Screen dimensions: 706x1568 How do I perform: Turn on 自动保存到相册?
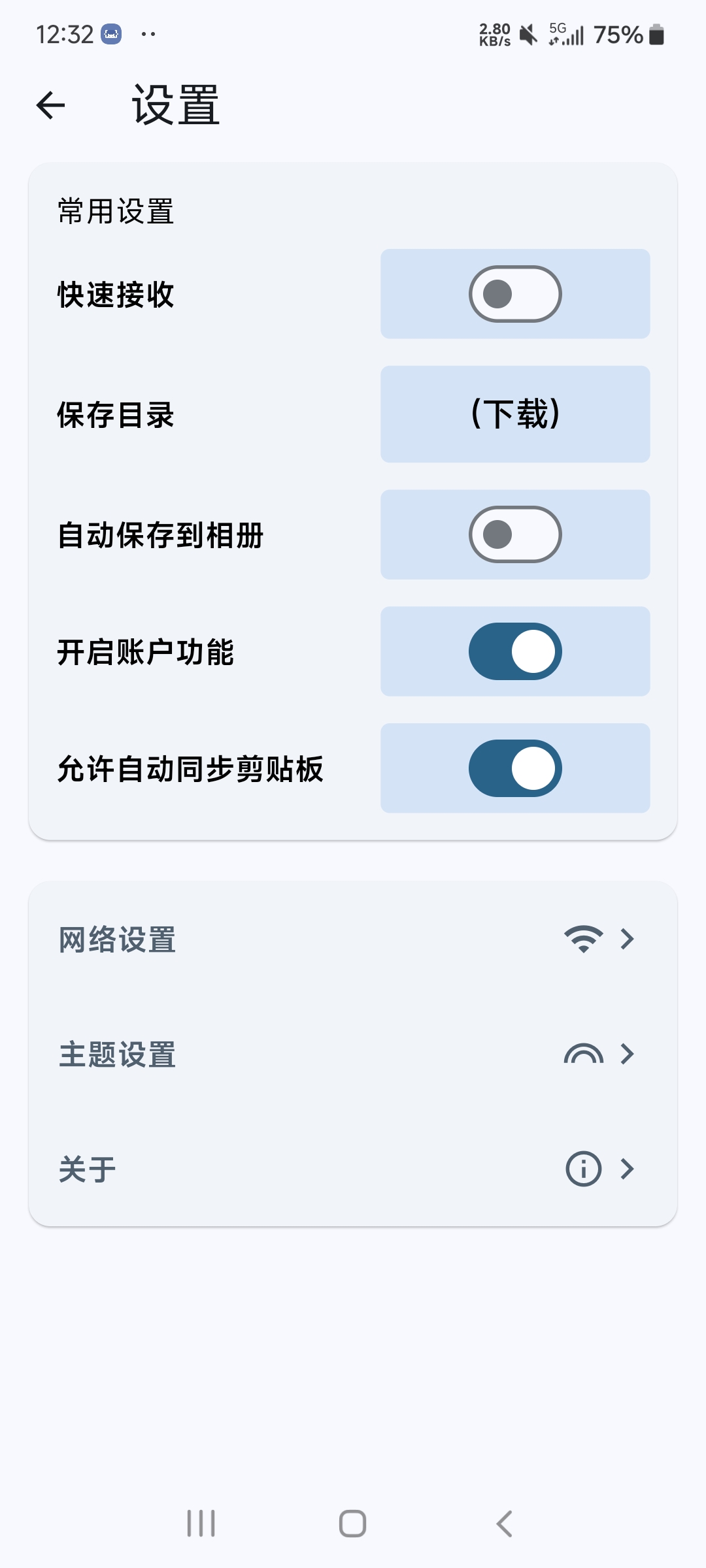tap(515, 534)
